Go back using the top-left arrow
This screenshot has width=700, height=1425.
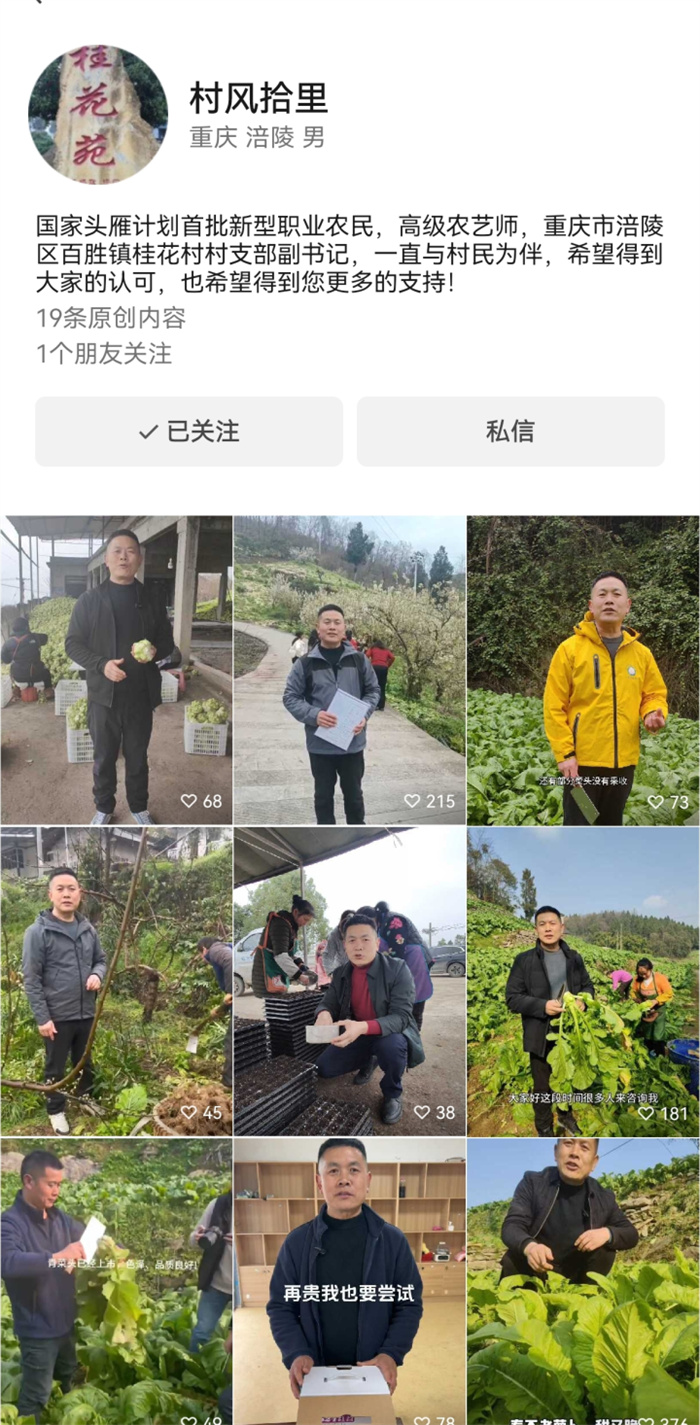(x=38, y=3)
